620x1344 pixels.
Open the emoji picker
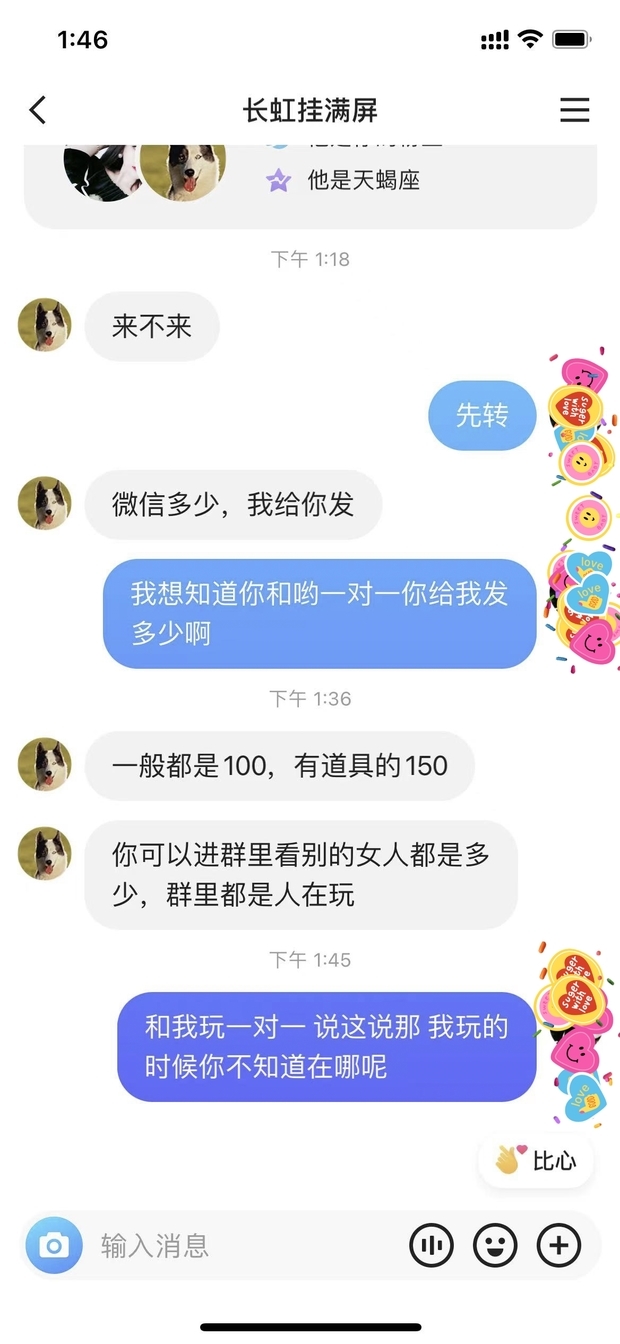click(495, 1246)
